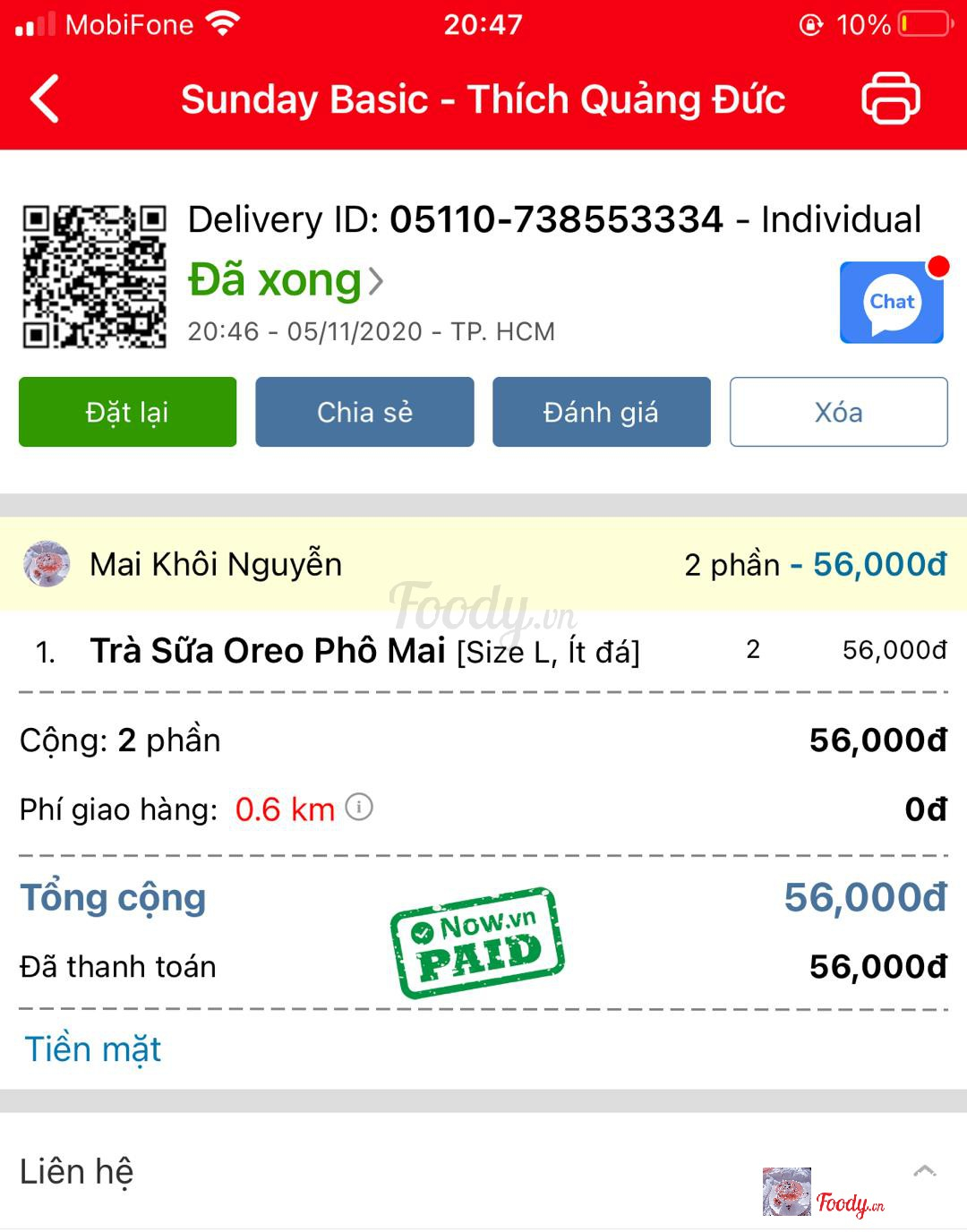The image size is (967, 1232).
Task: Delete the order using Xóa
Action: (838, 412)
